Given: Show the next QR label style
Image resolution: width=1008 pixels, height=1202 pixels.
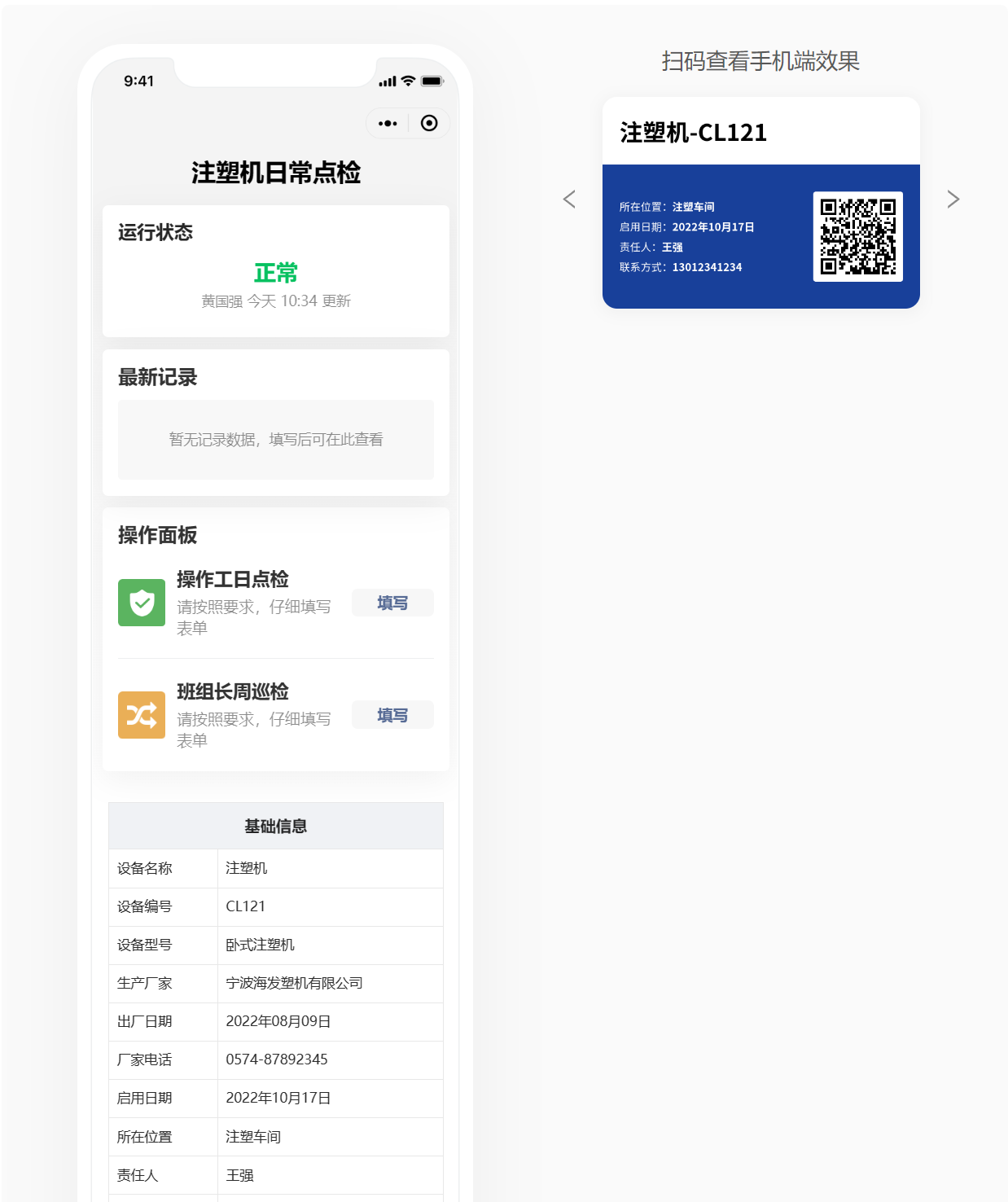Looking at the screenshot, I should tap(953, 200).
